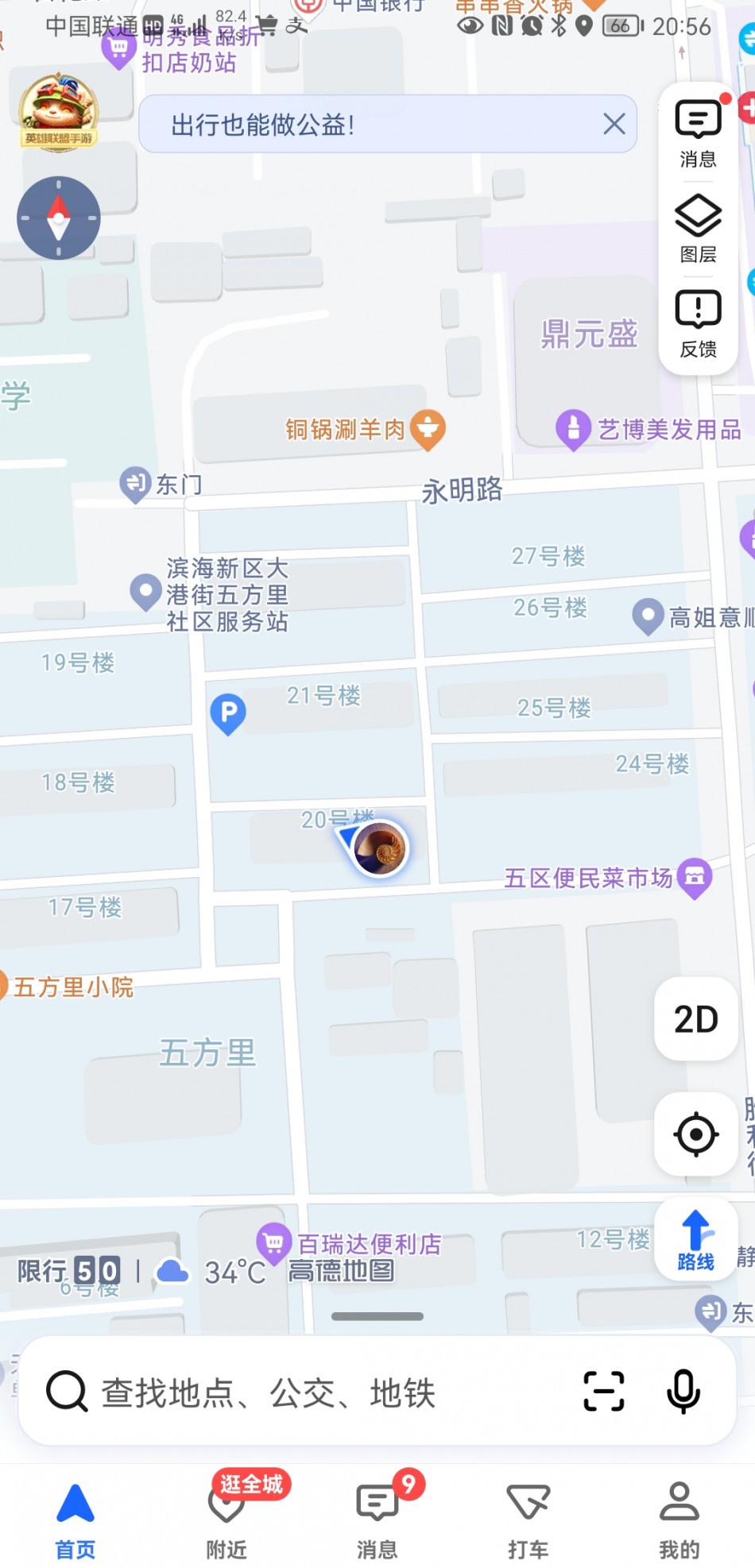The height and width of the screenshot is (1568, 755).
Task: Tap the compass to reorient map
Action: (x=59, y=218)
